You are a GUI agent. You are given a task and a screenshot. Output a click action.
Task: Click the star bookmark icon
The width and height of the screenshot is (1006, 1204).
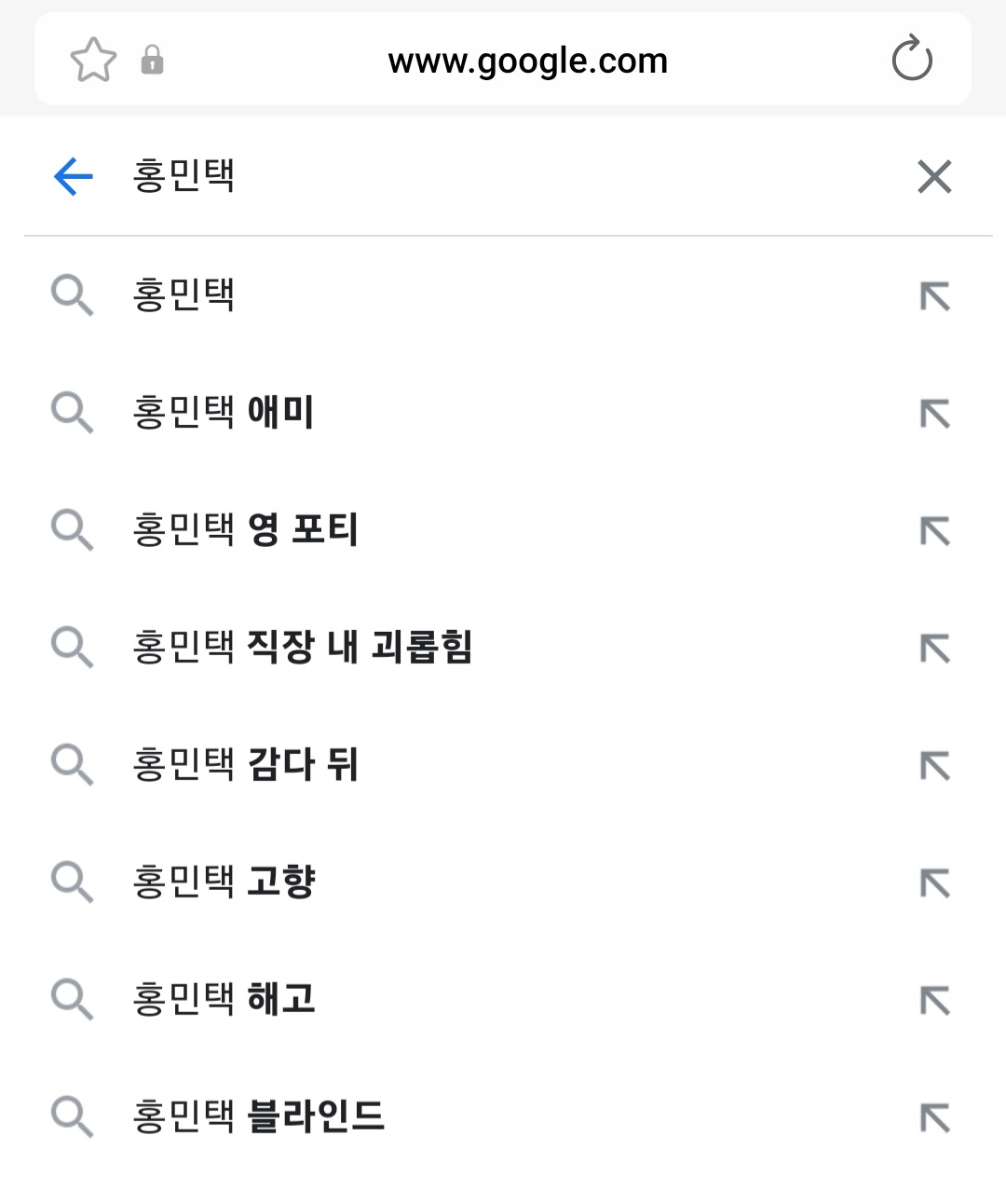click(92, 59)
